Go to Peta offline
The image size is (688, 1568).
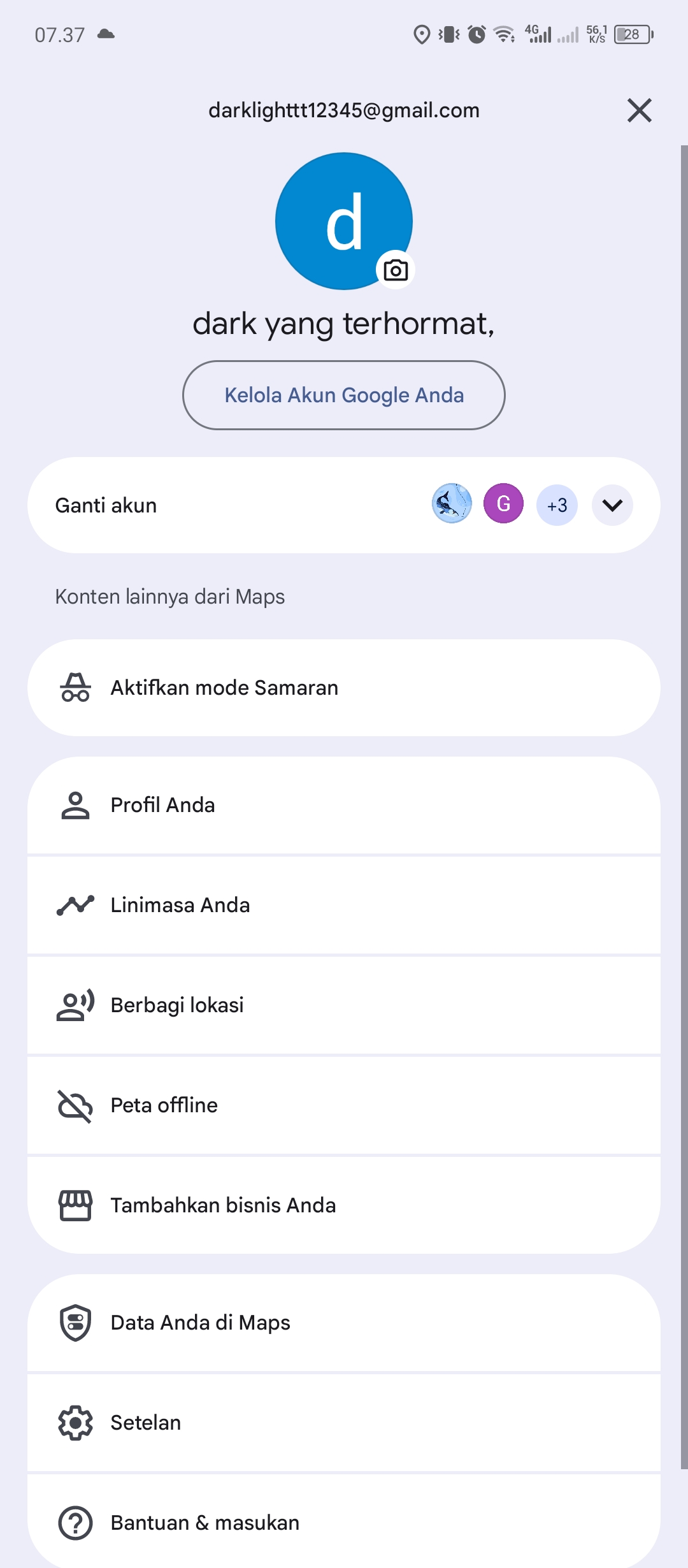(344, 1105)
